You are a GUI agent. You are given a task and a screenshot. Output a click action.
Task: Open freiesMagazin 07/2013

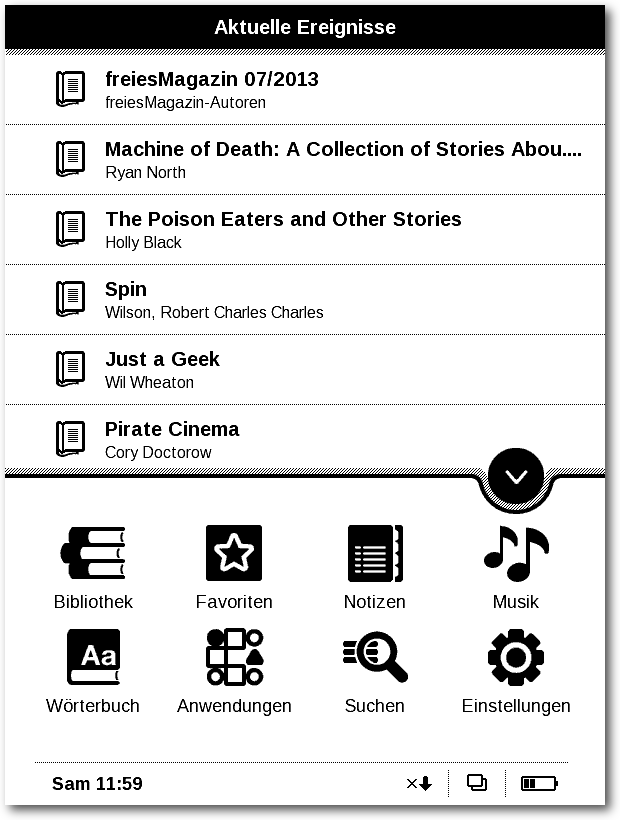pos(300,89)
